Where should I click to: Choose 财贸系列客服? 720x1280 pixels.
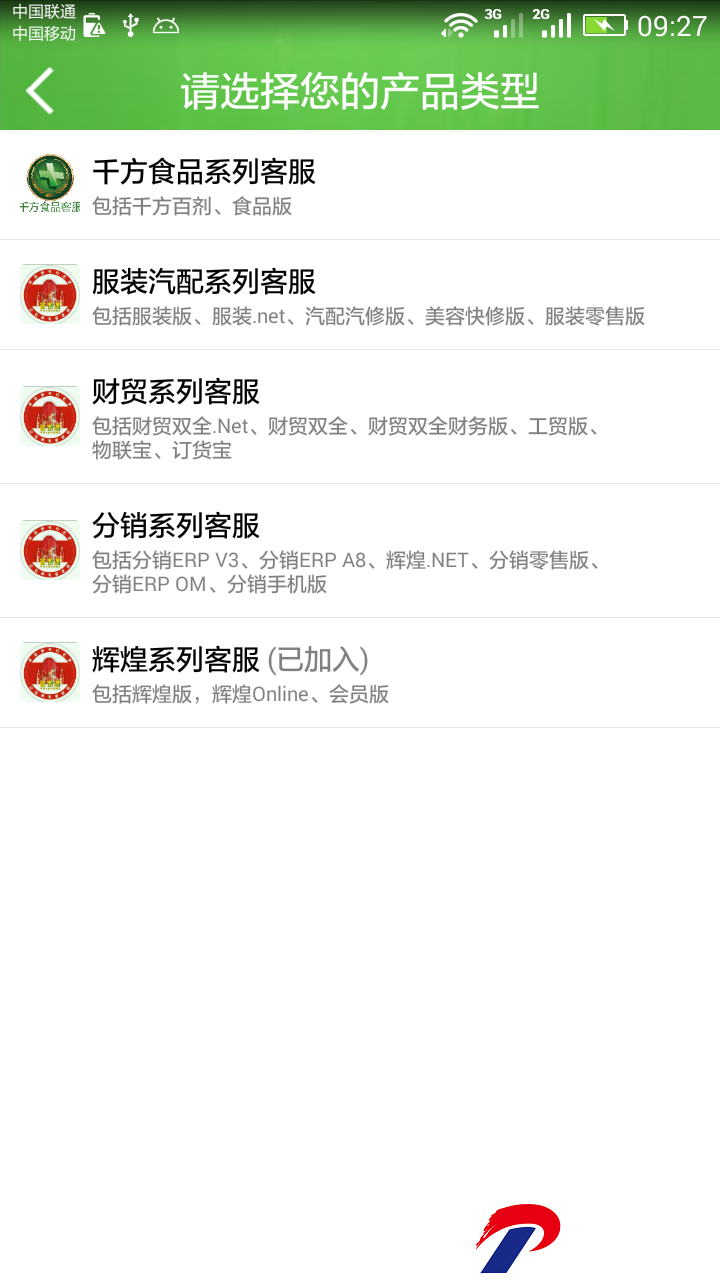coord(360,417)
